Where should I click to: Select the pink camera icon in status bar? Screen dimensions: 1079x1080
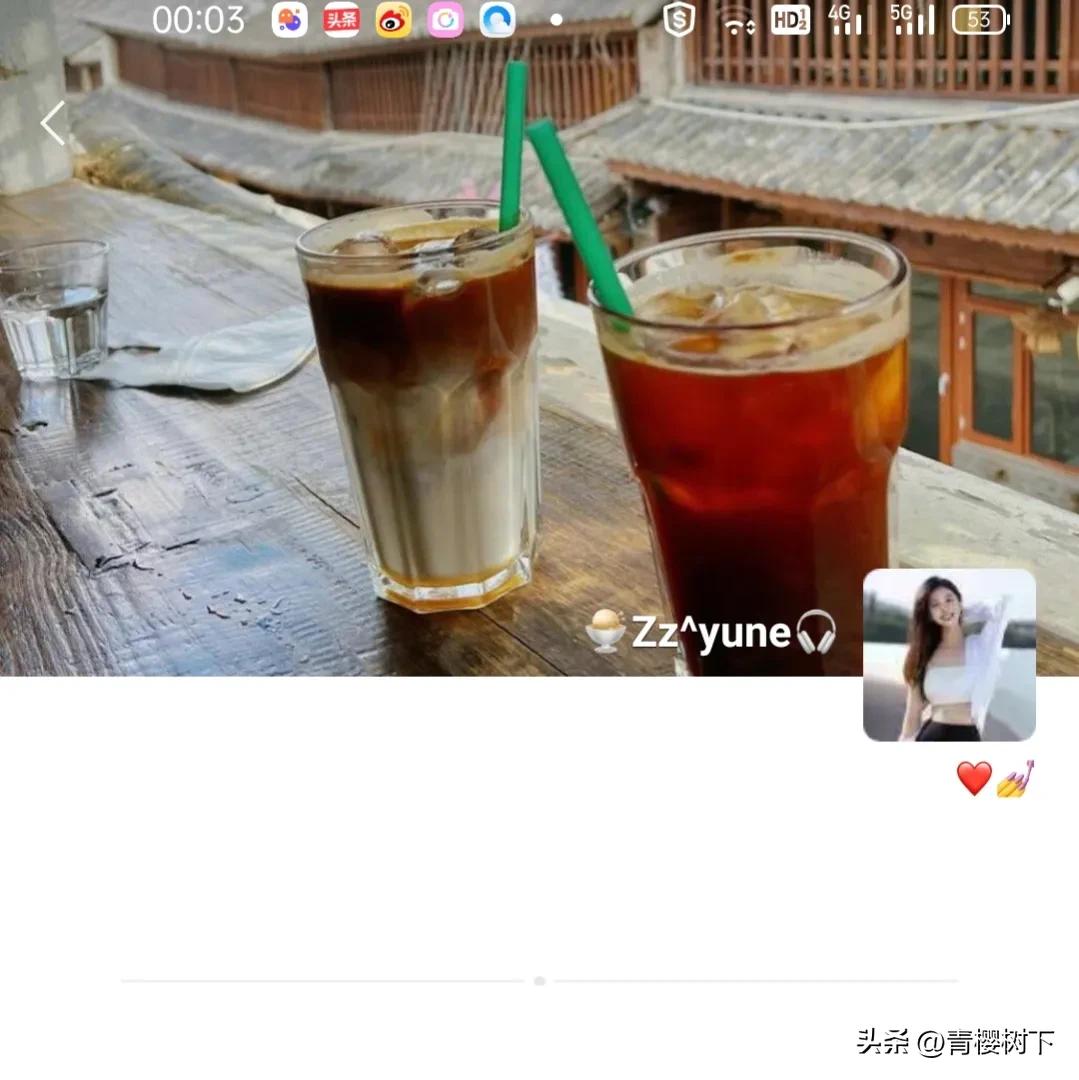coord(443,21)
